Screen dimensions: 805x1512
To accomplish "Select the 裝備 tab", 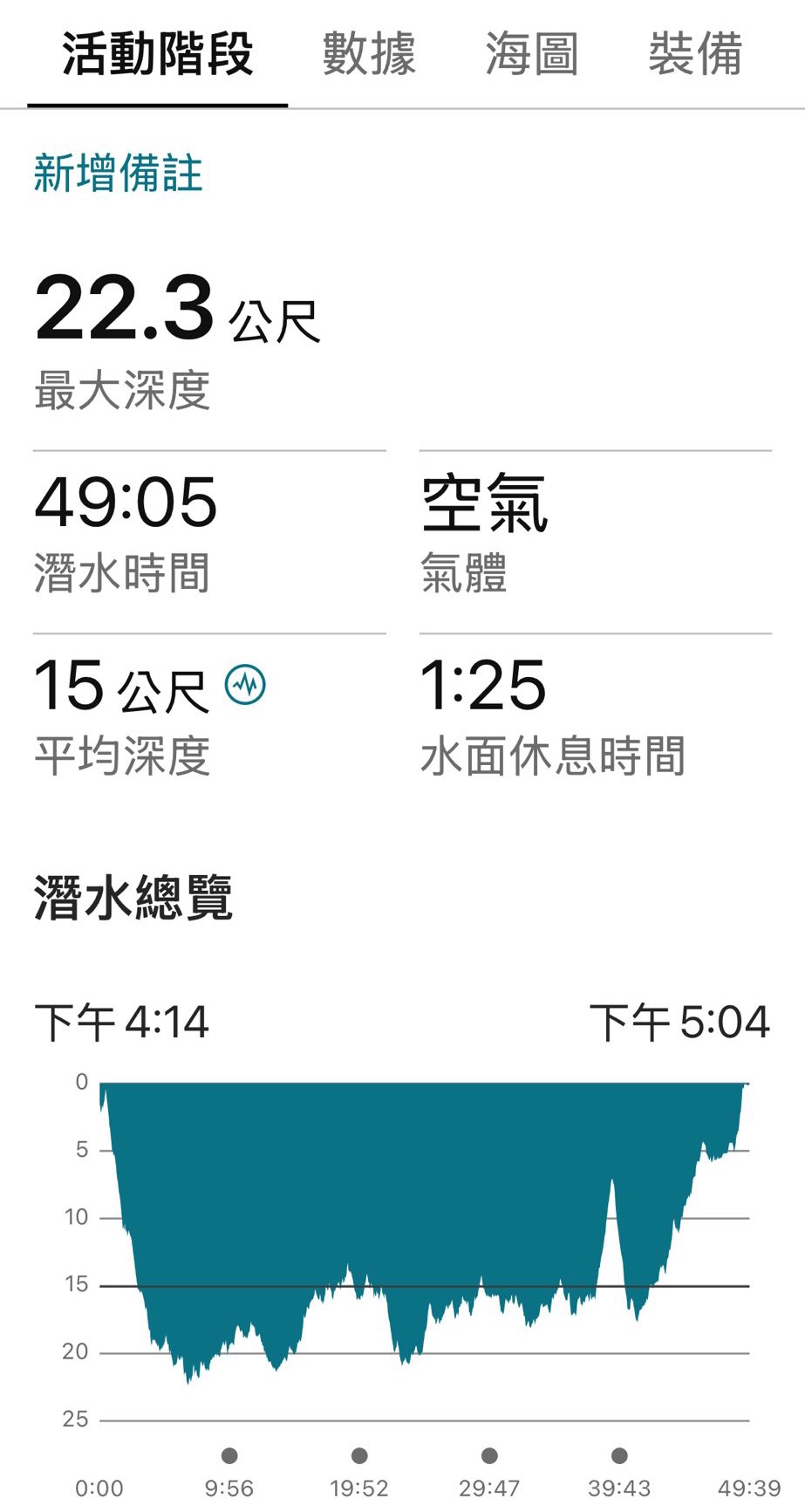I will (694, 54).
